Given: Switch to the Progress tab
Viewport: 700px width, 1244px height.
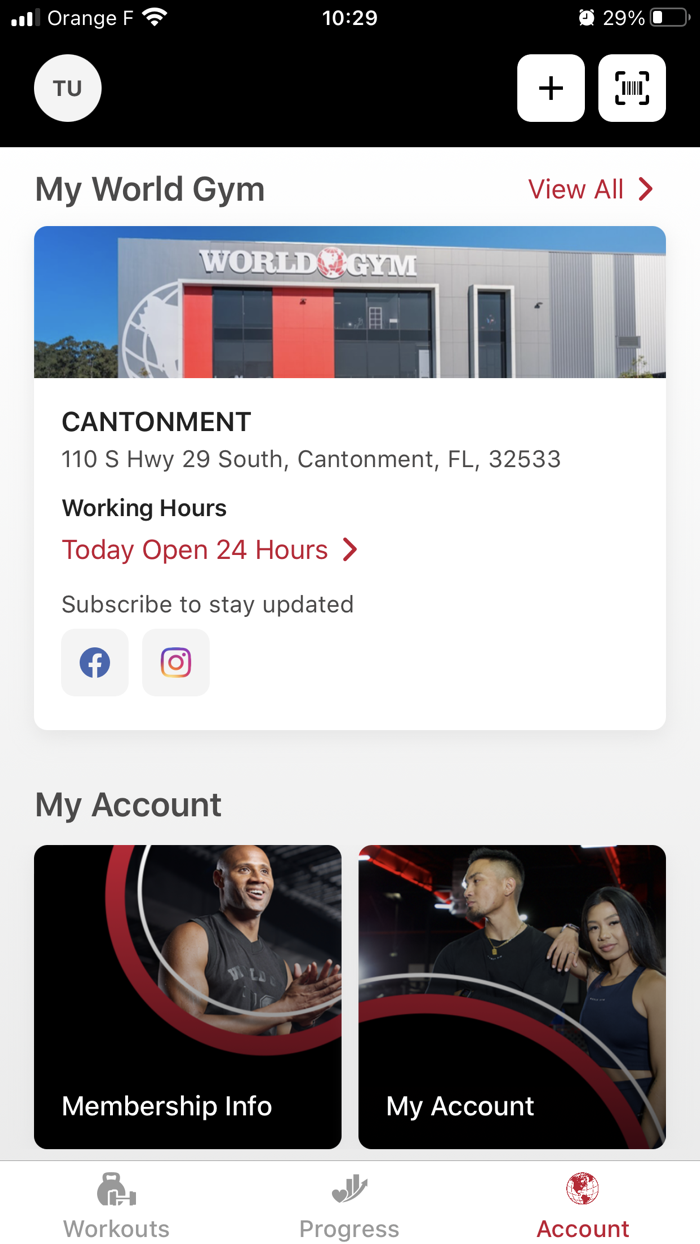Looking at the screenshot, I should [x=350, y=1205].
